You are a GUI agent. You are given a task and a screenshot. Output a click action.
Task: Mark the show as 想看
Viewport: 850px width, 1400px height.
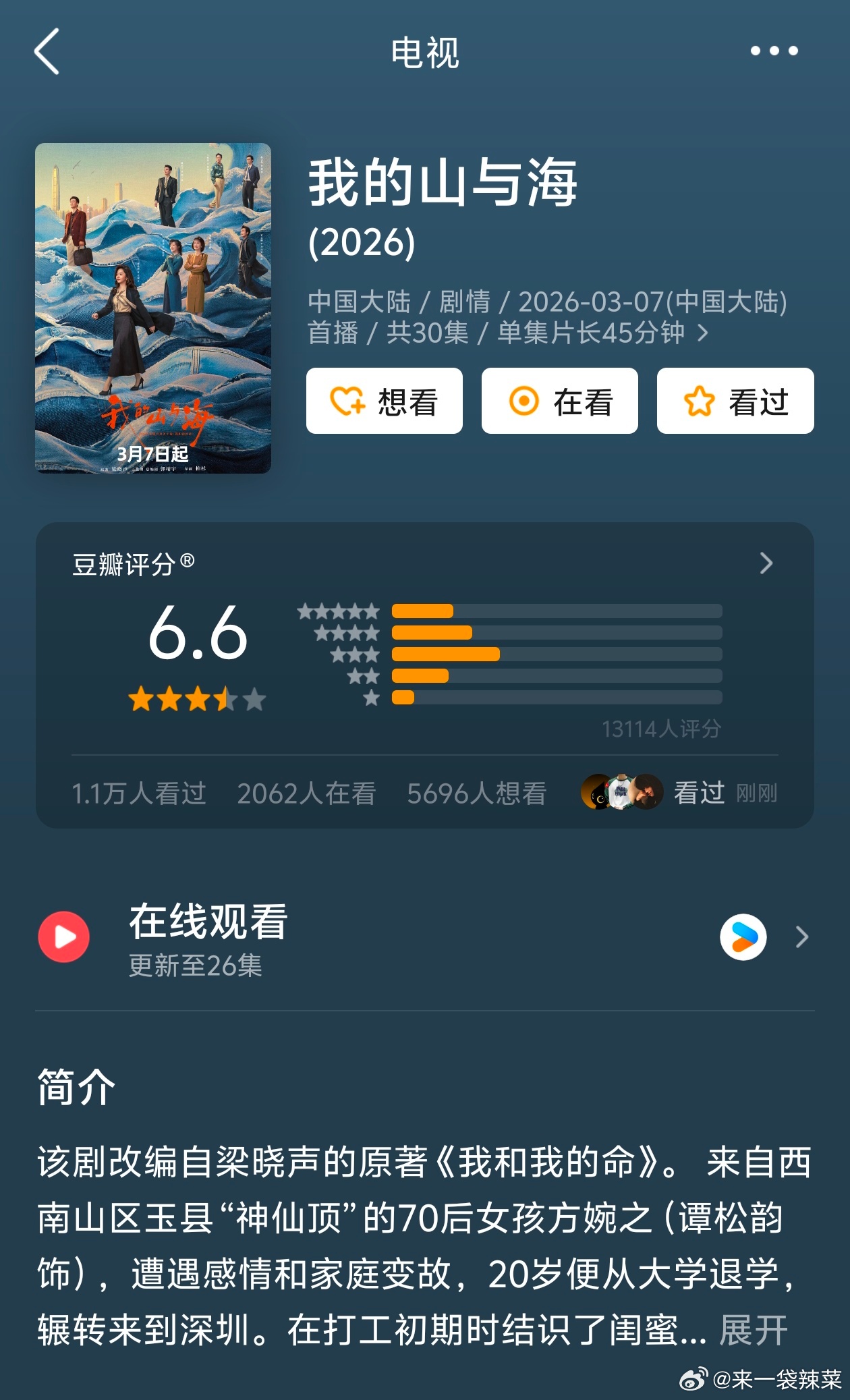(x=385, y=401)
